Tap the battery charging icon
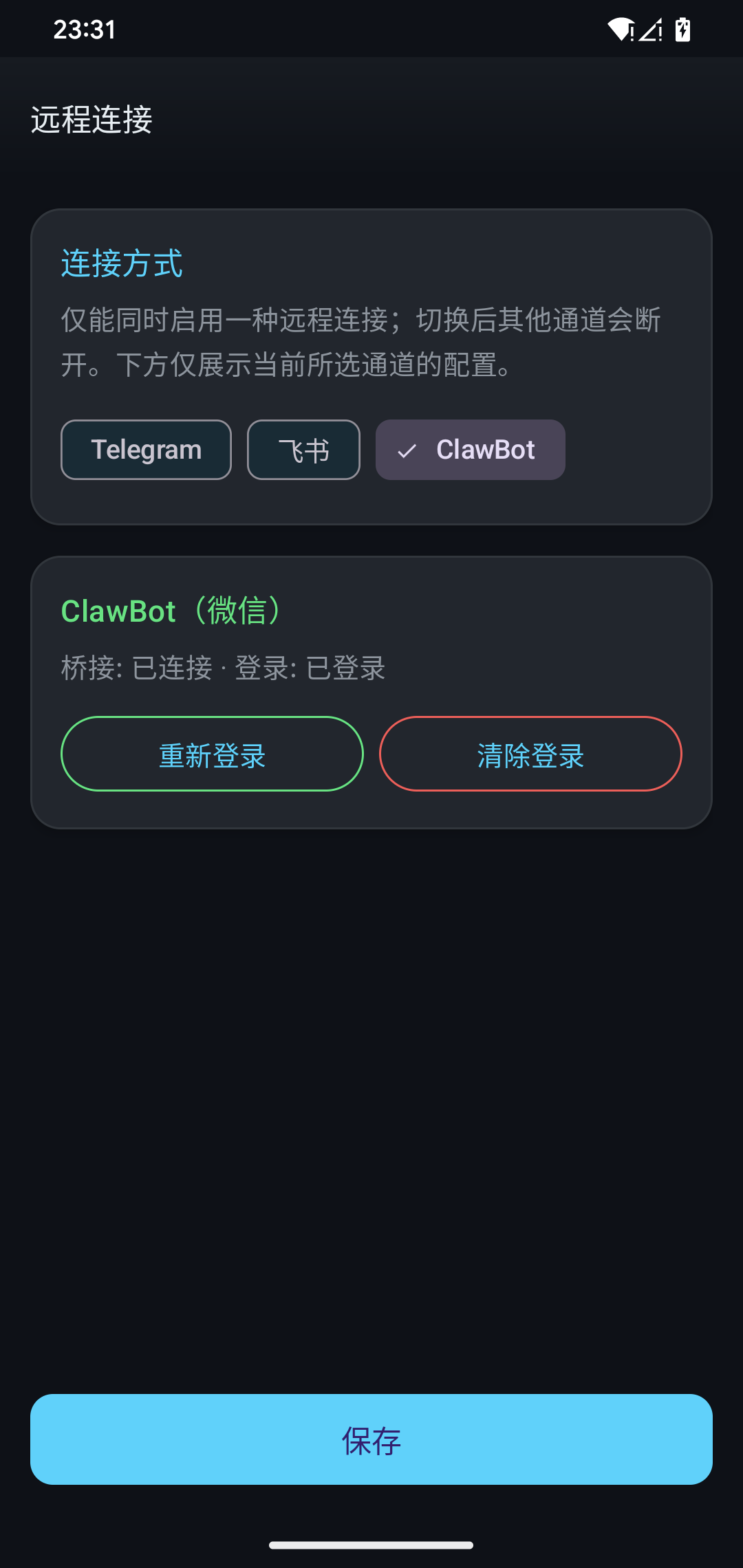 pos(682,28)
